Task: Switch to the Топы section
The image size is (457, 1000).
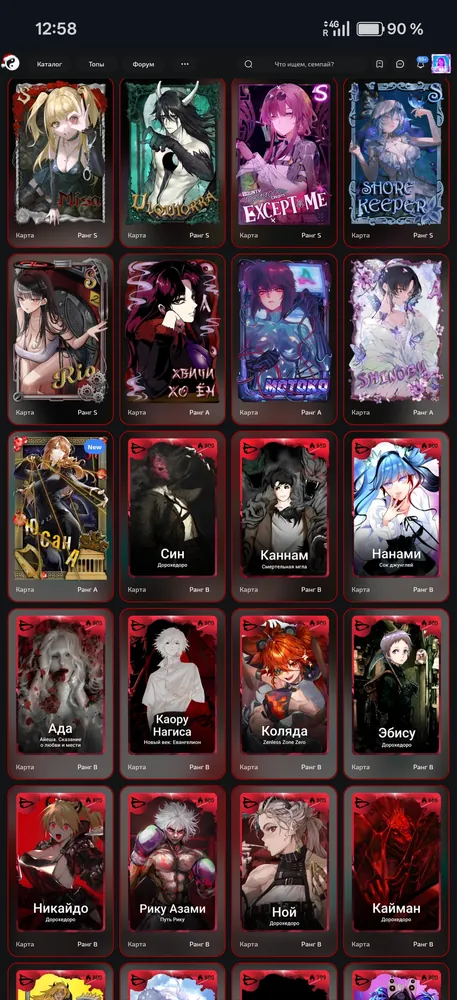Action: (x=96, y=64)
